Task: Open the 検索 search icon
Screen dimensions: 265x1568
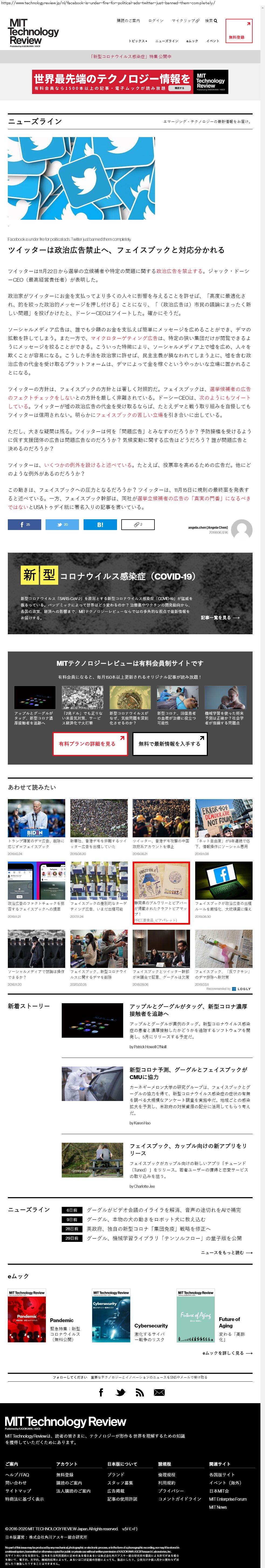Action: [211, 21]
